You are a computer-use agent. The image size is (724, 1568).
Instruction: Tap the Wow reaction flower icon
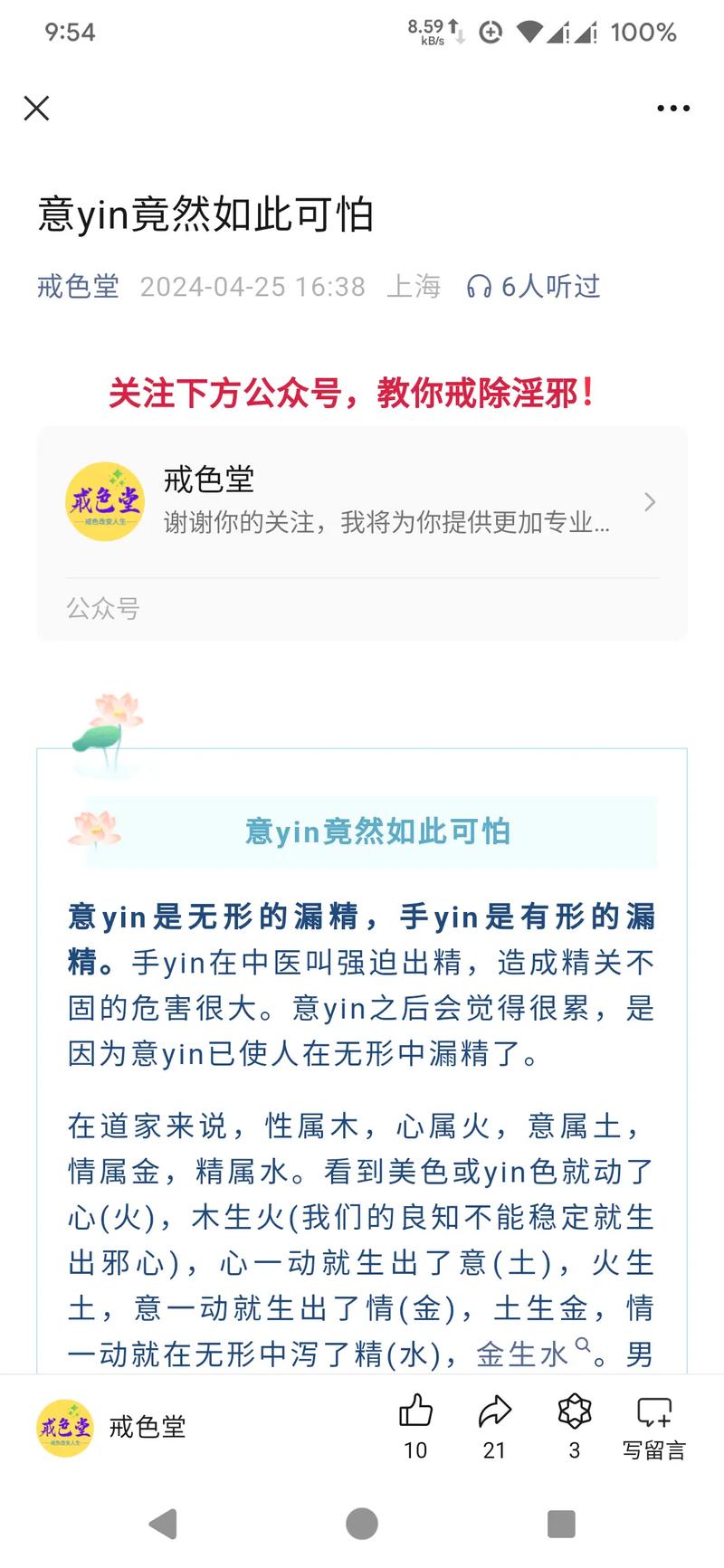click(x=574, y=1410)
